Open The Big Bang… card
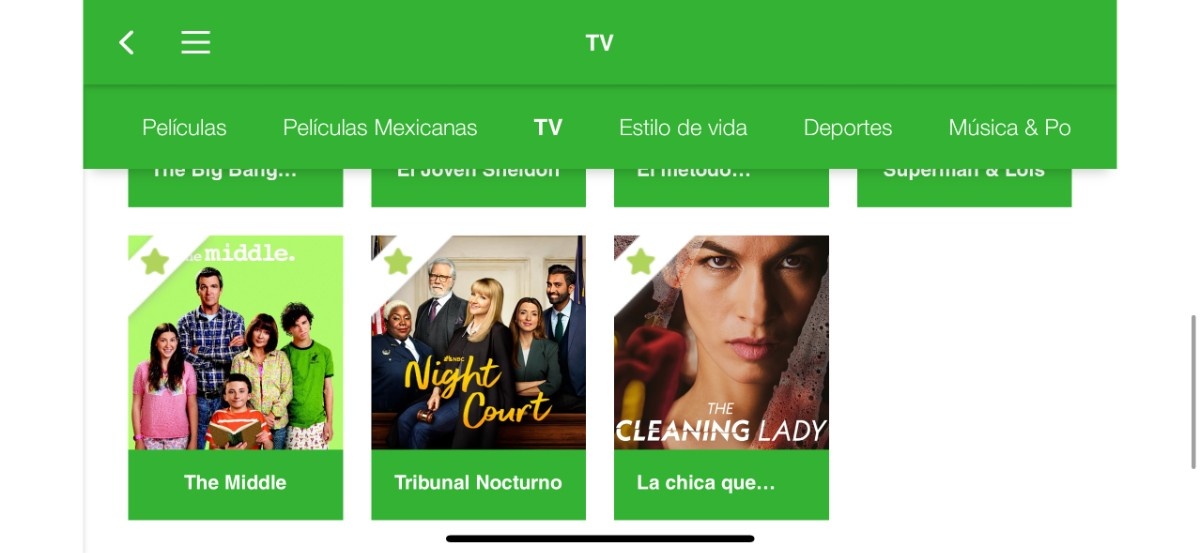This screenshot has width=1200, height=553. coord(235,186)
